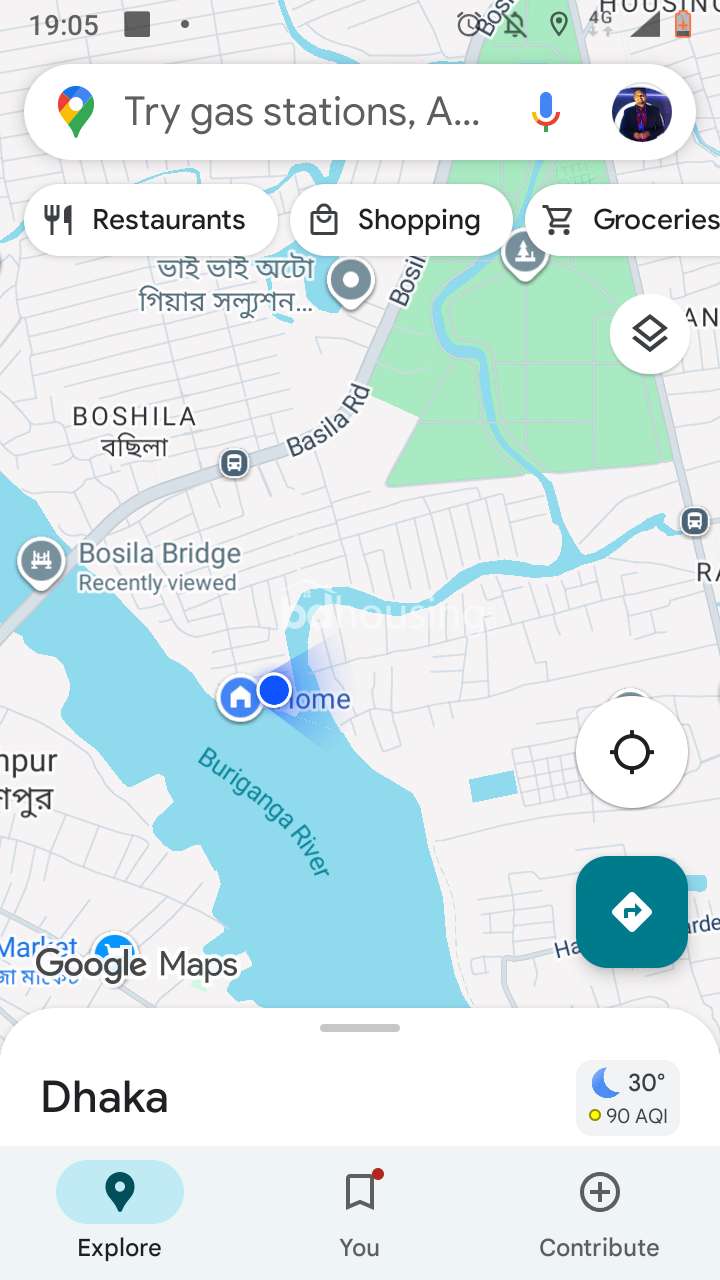Select the Restaurants chip
Viewport: 720px width, 1280px height.
click(150, 220)
